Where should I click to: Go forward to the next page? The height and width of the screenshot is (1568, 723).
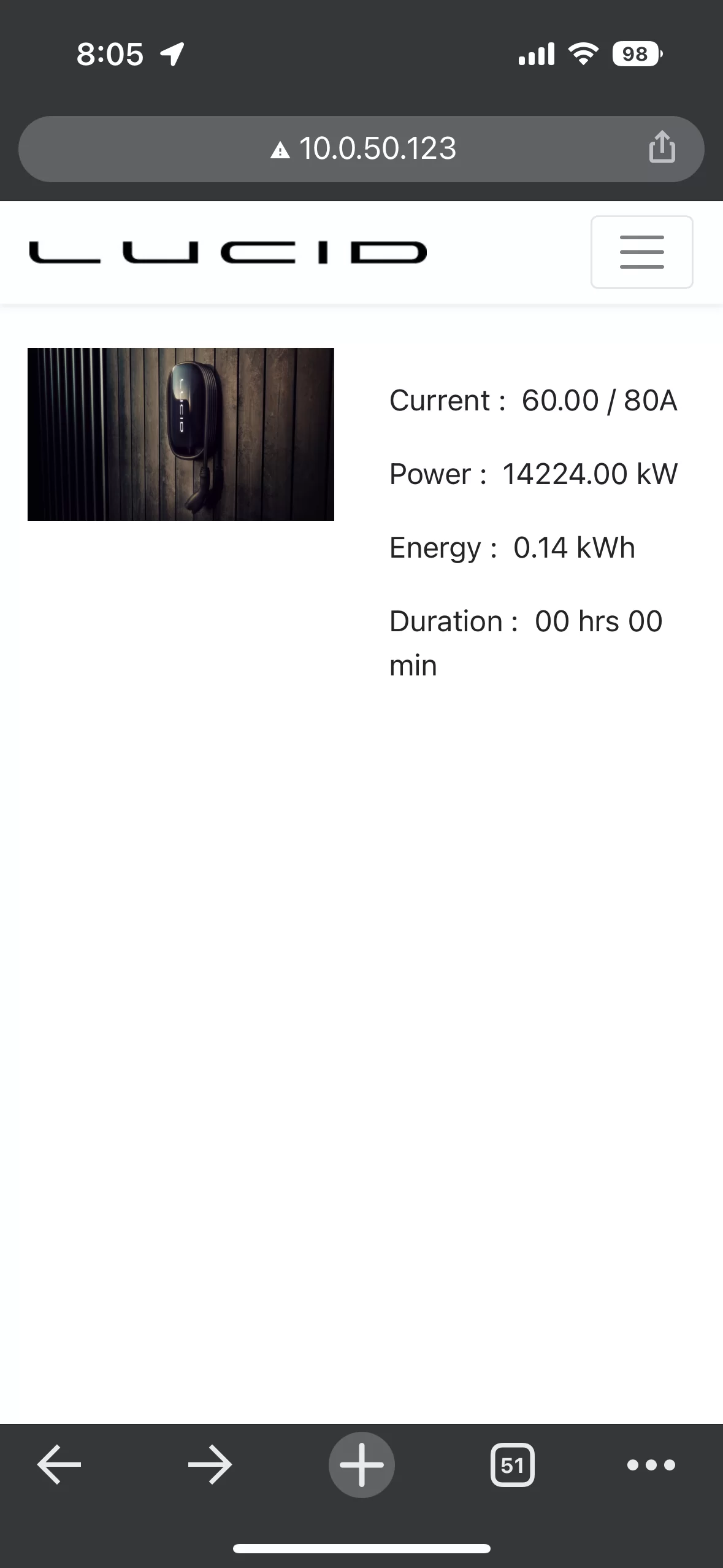point(210,1465)
